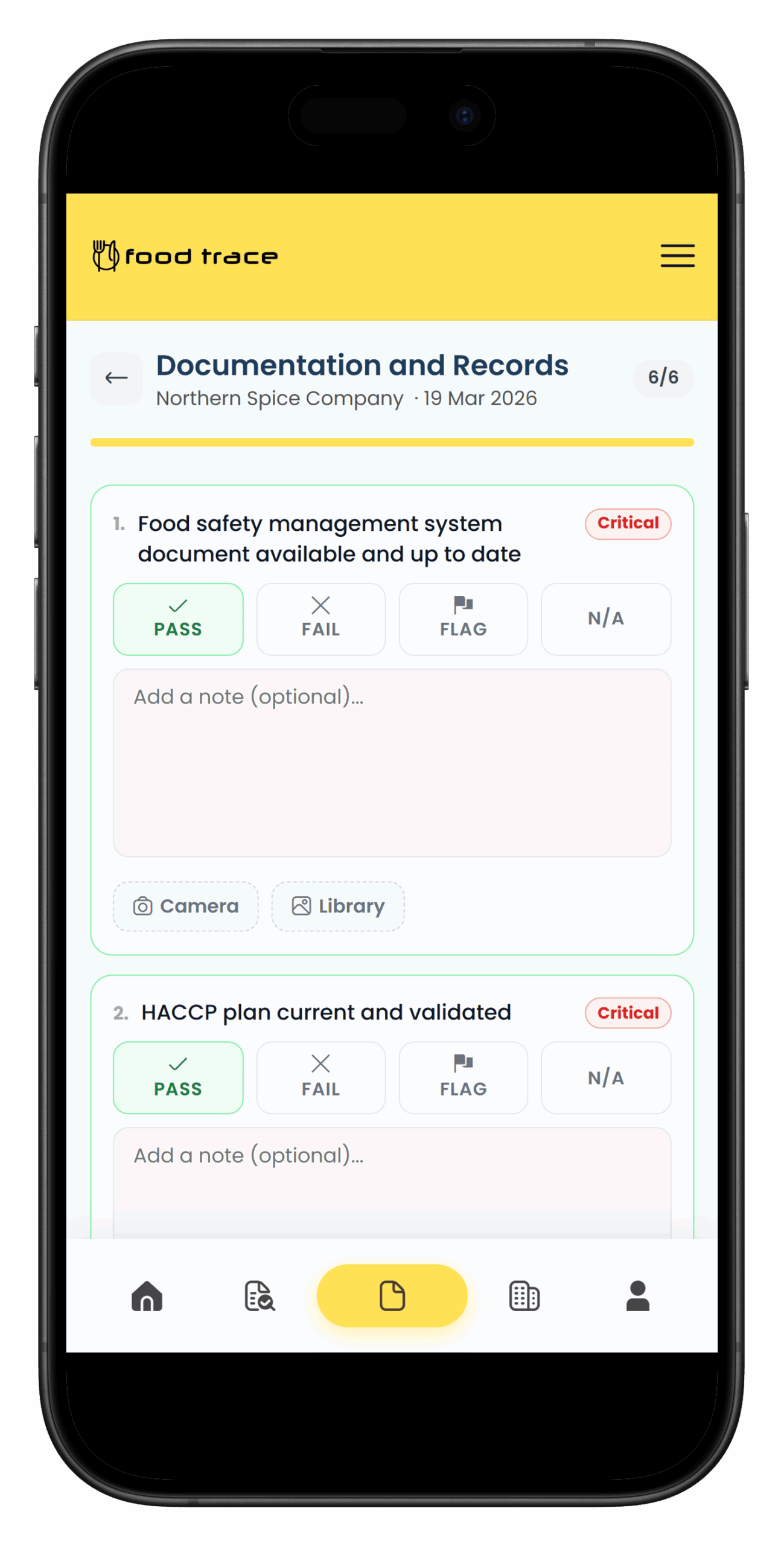
Task: Flag the HACCP plan question
Action: pyautogui.click(x=463, y=1077)
